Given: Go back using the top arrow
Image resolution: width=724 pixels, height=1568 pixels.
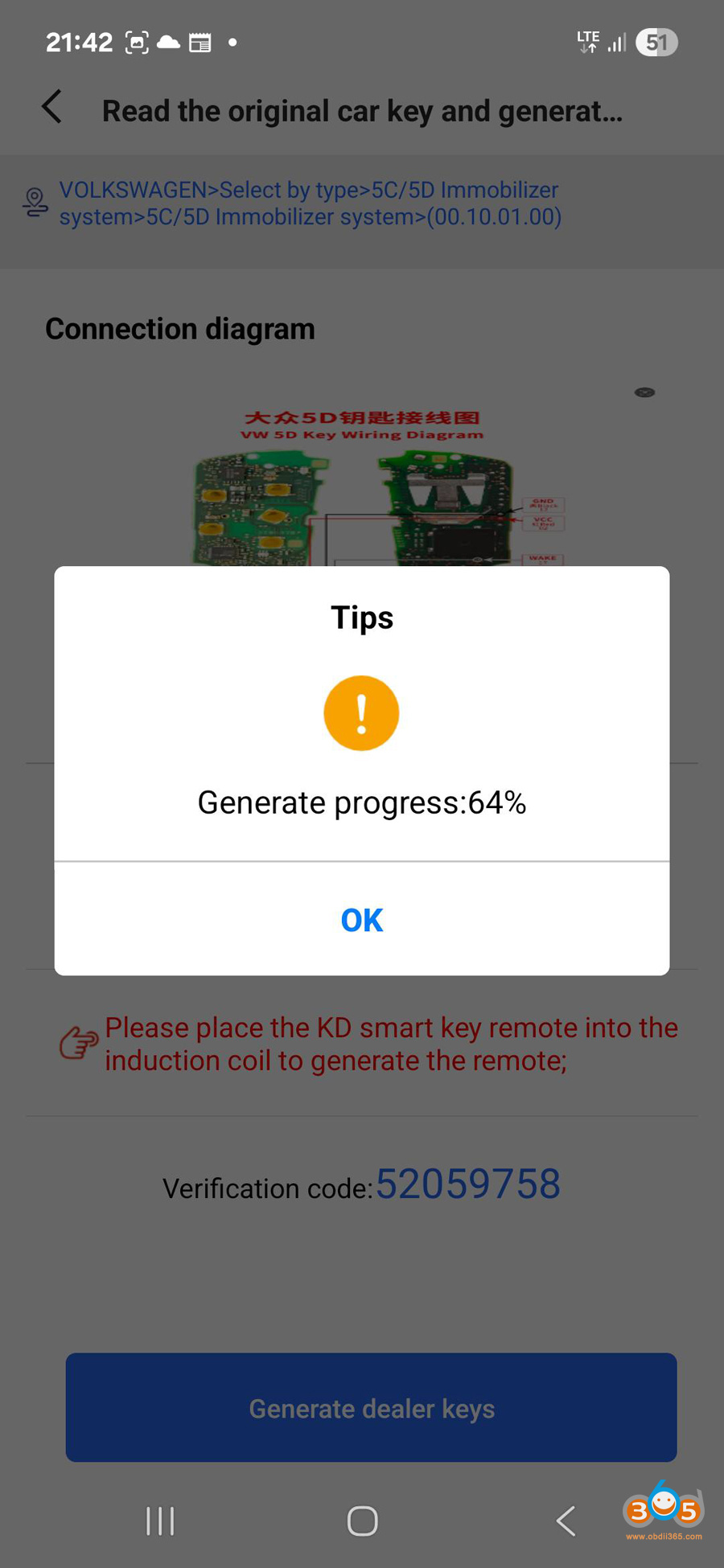Looking at the screenshot, I should (52, 108).
